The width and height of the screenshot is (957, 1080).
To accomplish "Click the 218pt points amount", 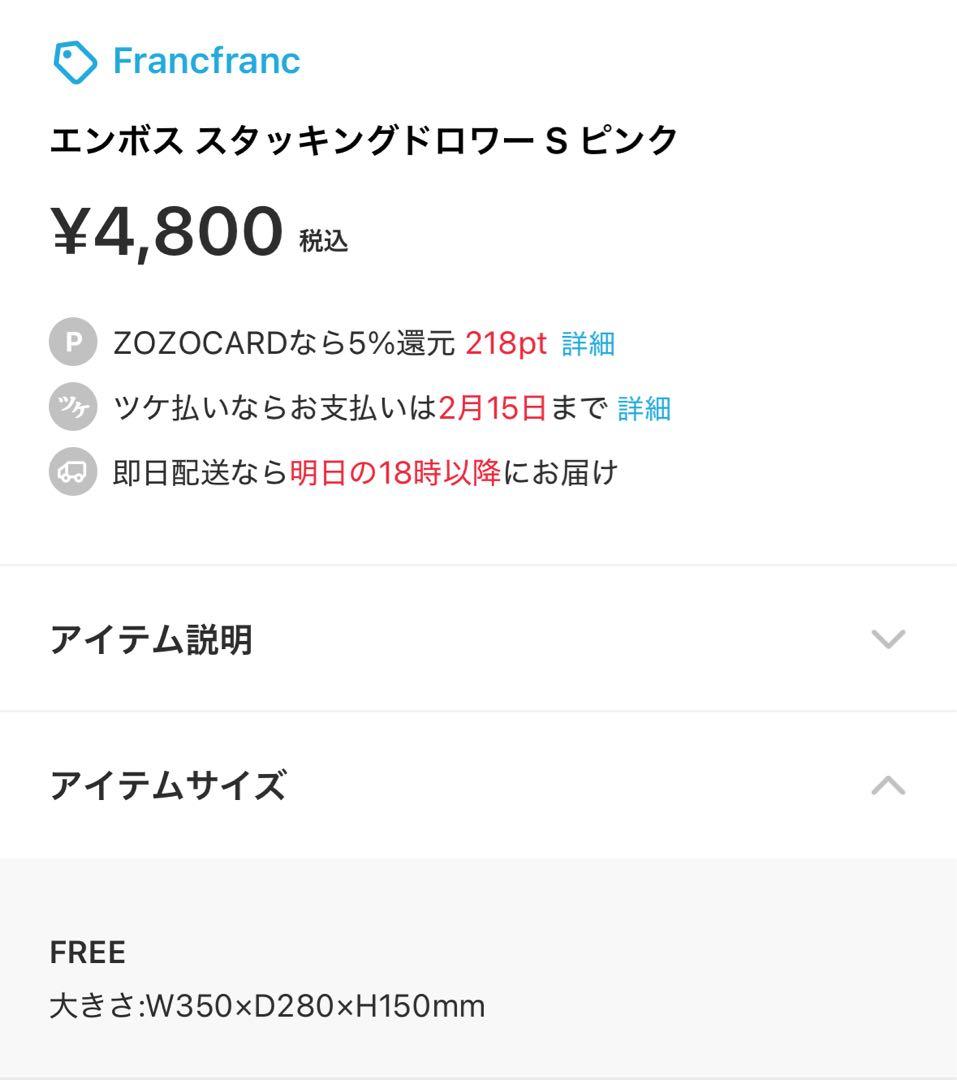I will point(507,343).
